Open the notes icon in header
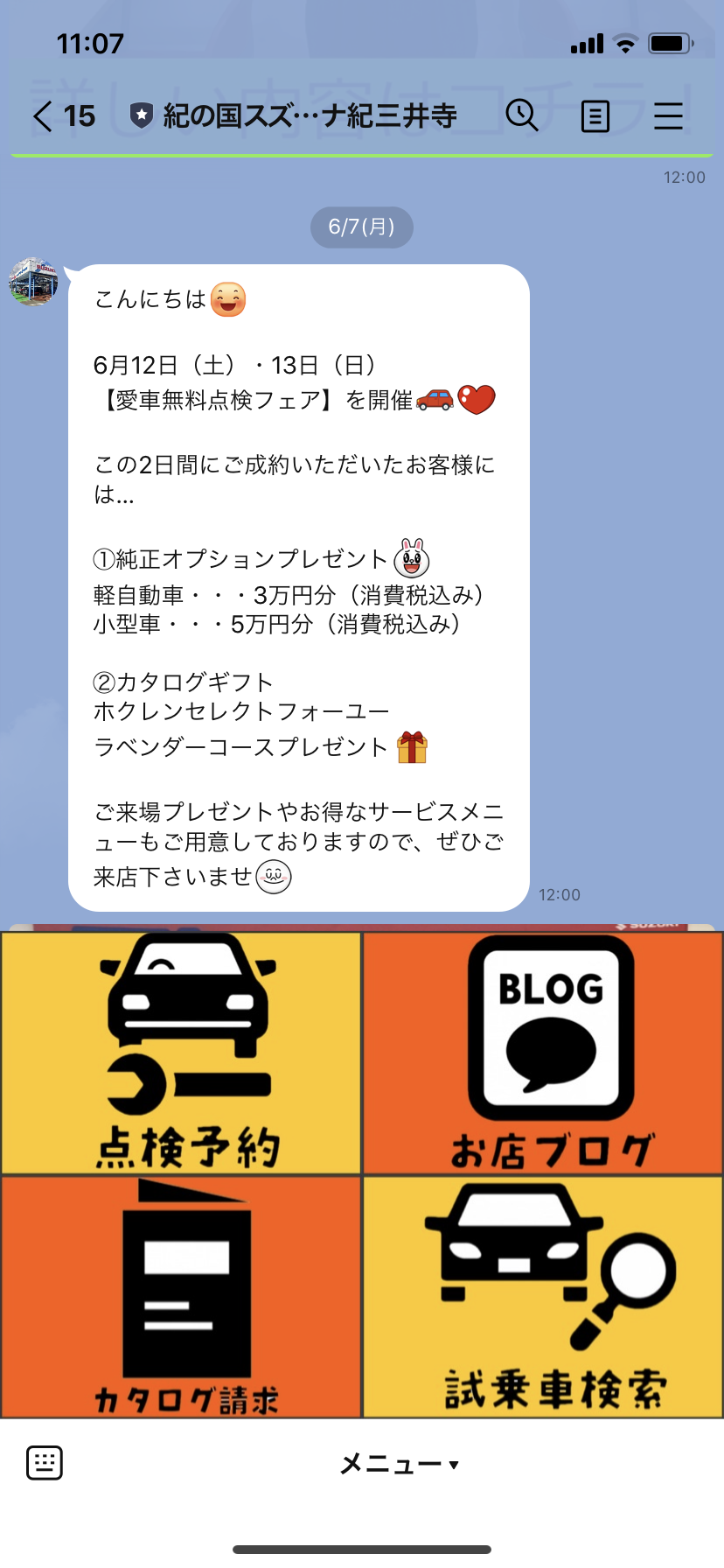Screen dimensions: 724x1568 pos(595,115)
